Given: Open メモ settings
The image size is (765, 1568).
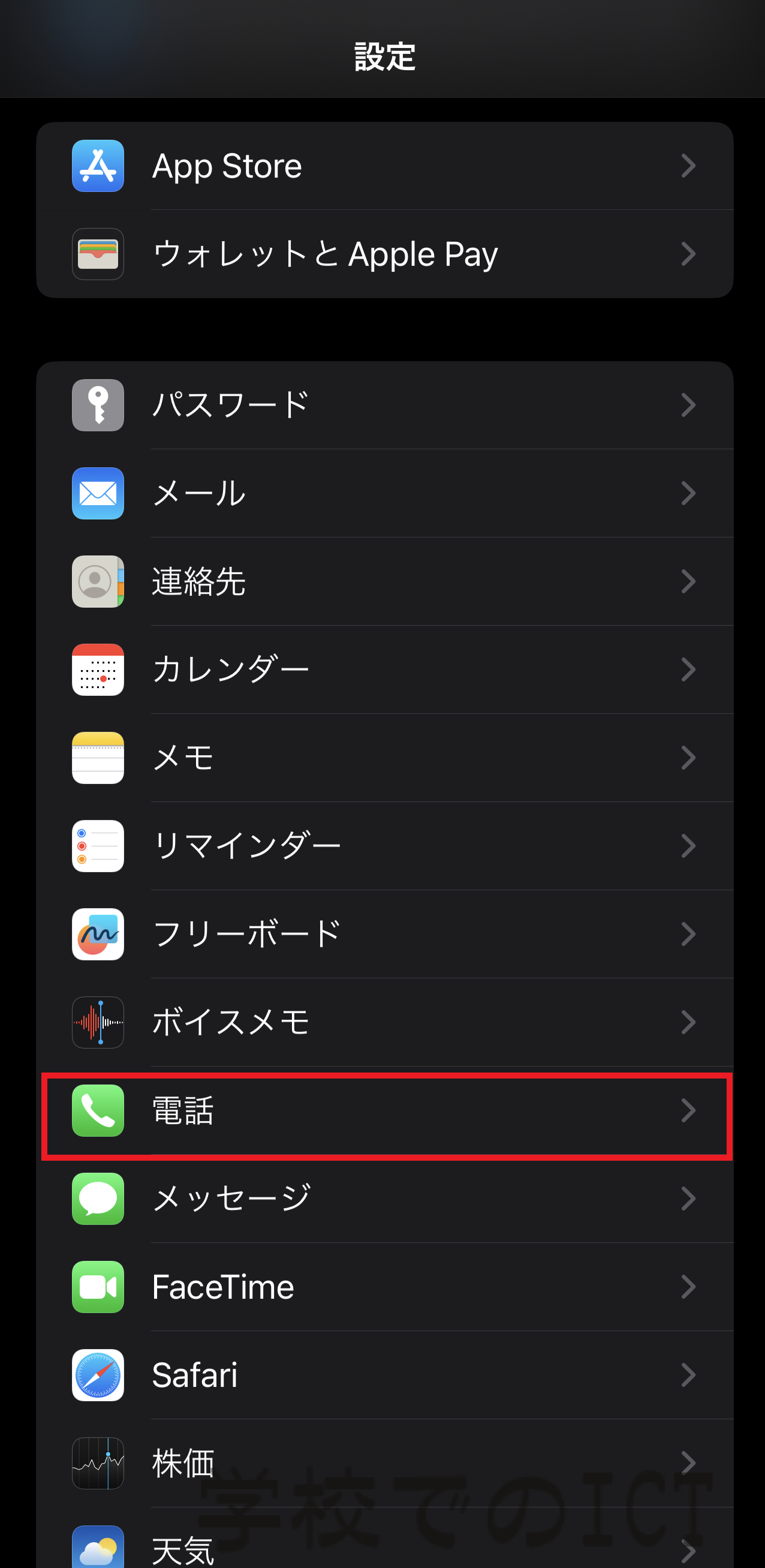Looking at the screenshot, I should [385, 758].
